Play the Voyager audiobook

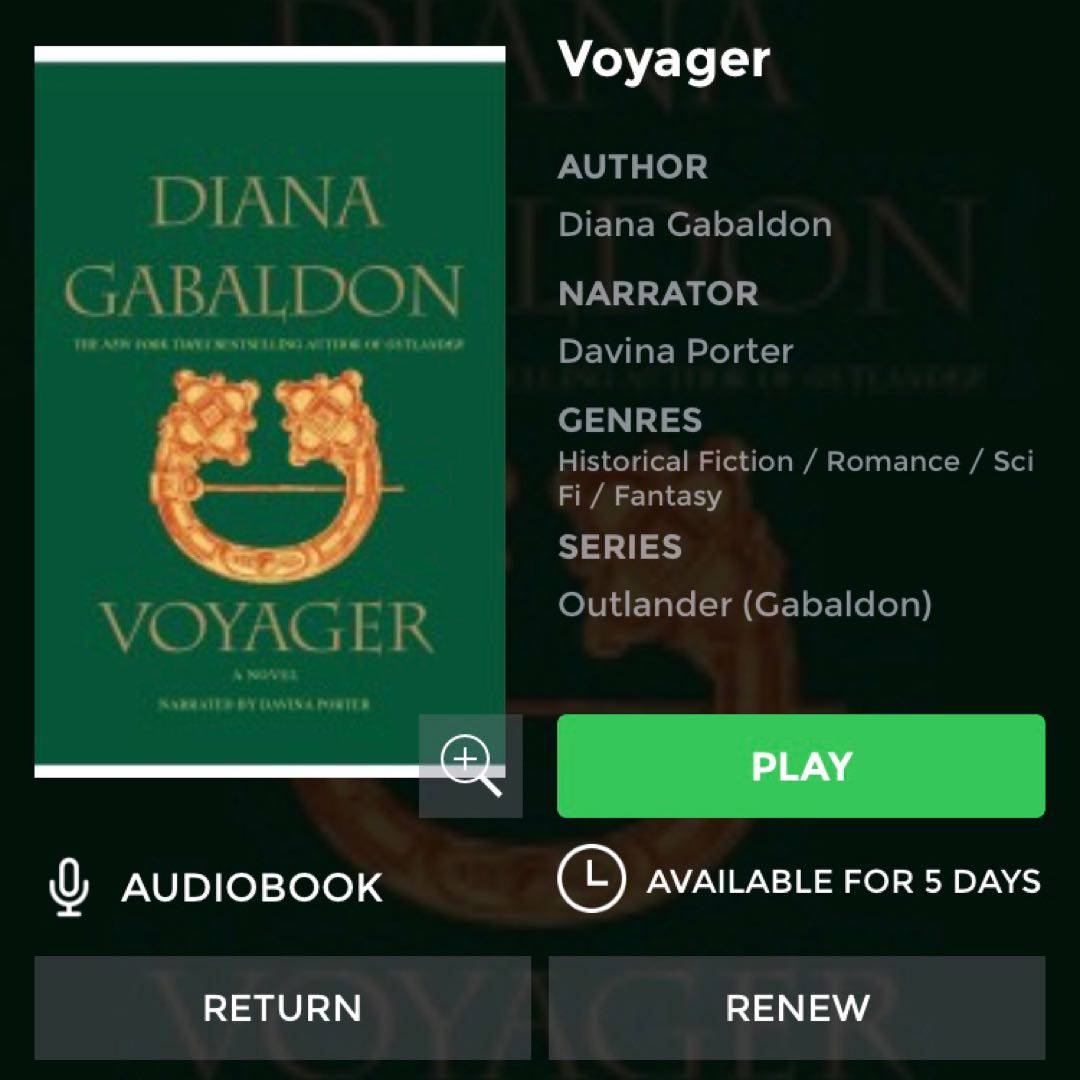click(x=800, y=766)
